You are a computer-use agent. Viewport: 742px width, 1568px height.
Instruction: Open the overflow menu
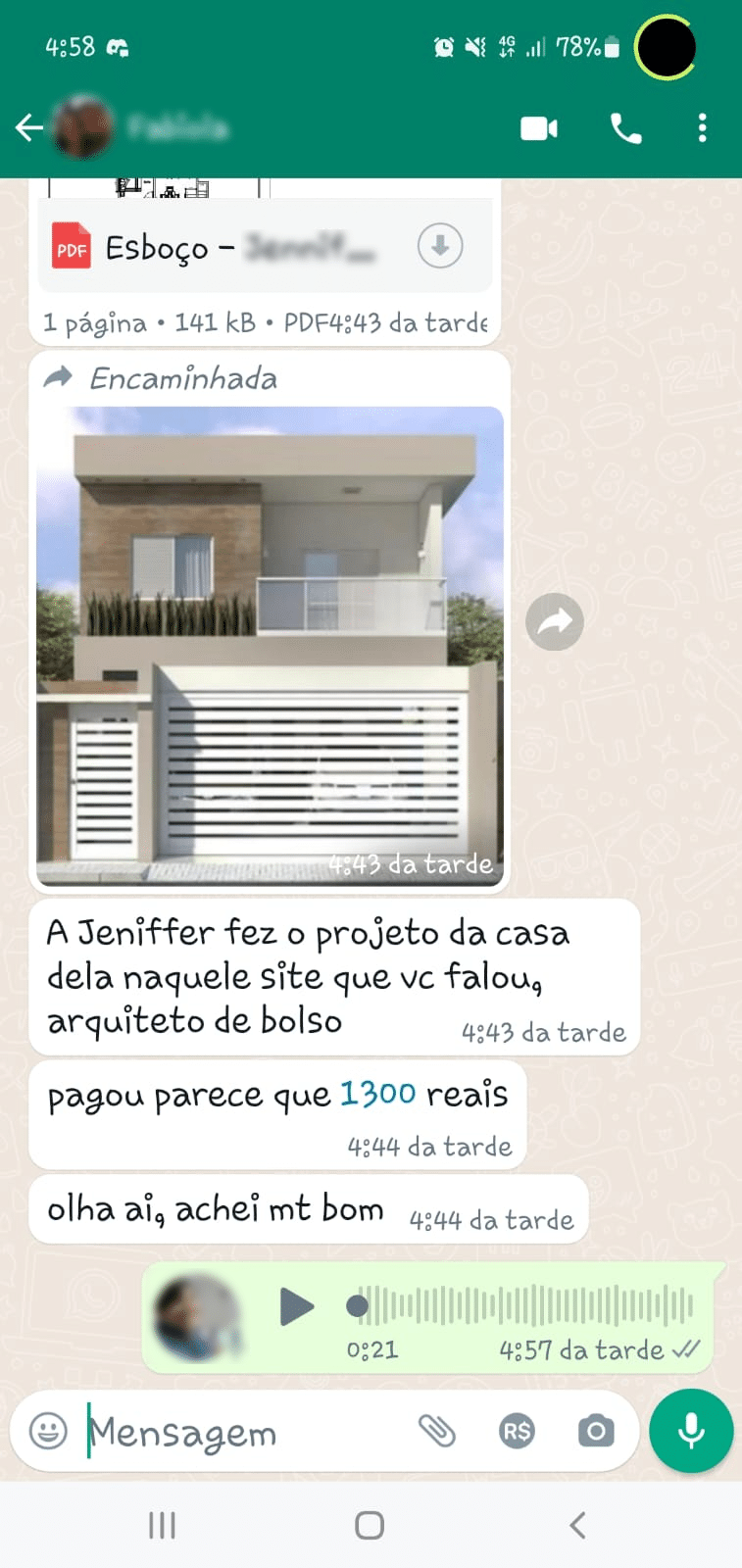tap(702, 128)
